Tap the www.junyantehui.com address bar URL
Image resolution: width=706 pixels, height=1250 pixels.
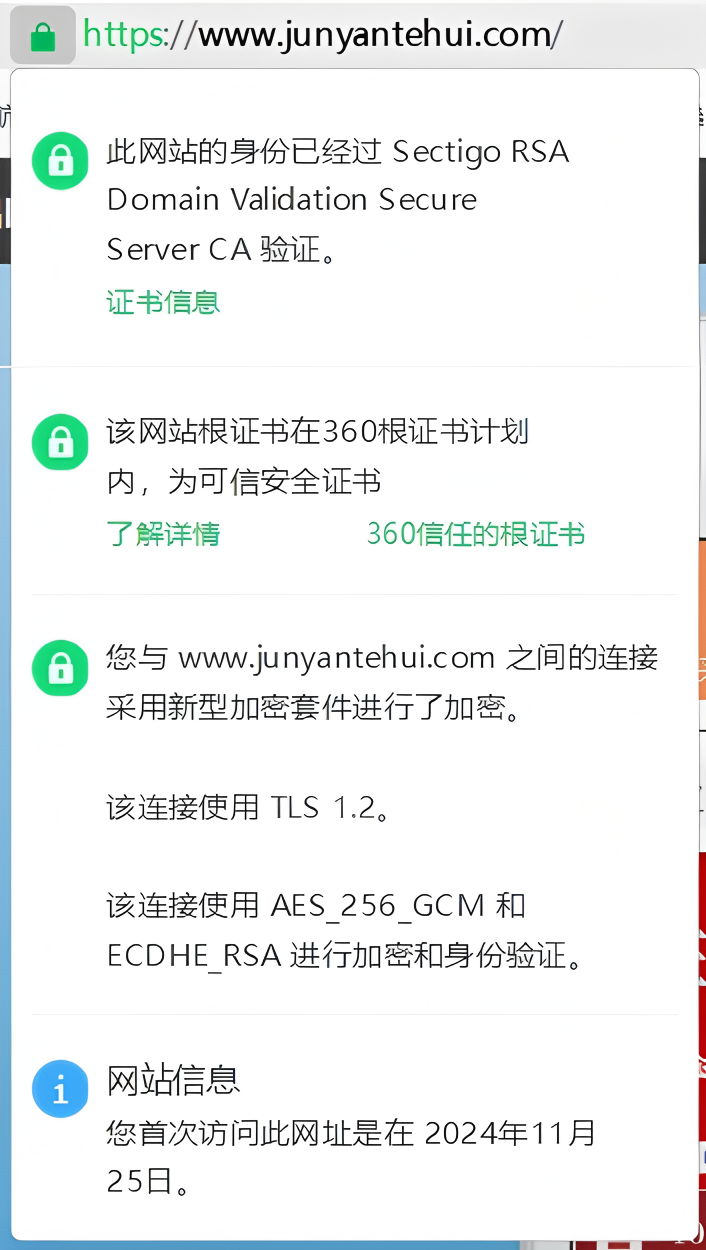pyautogui.click(x=323, y=35)
